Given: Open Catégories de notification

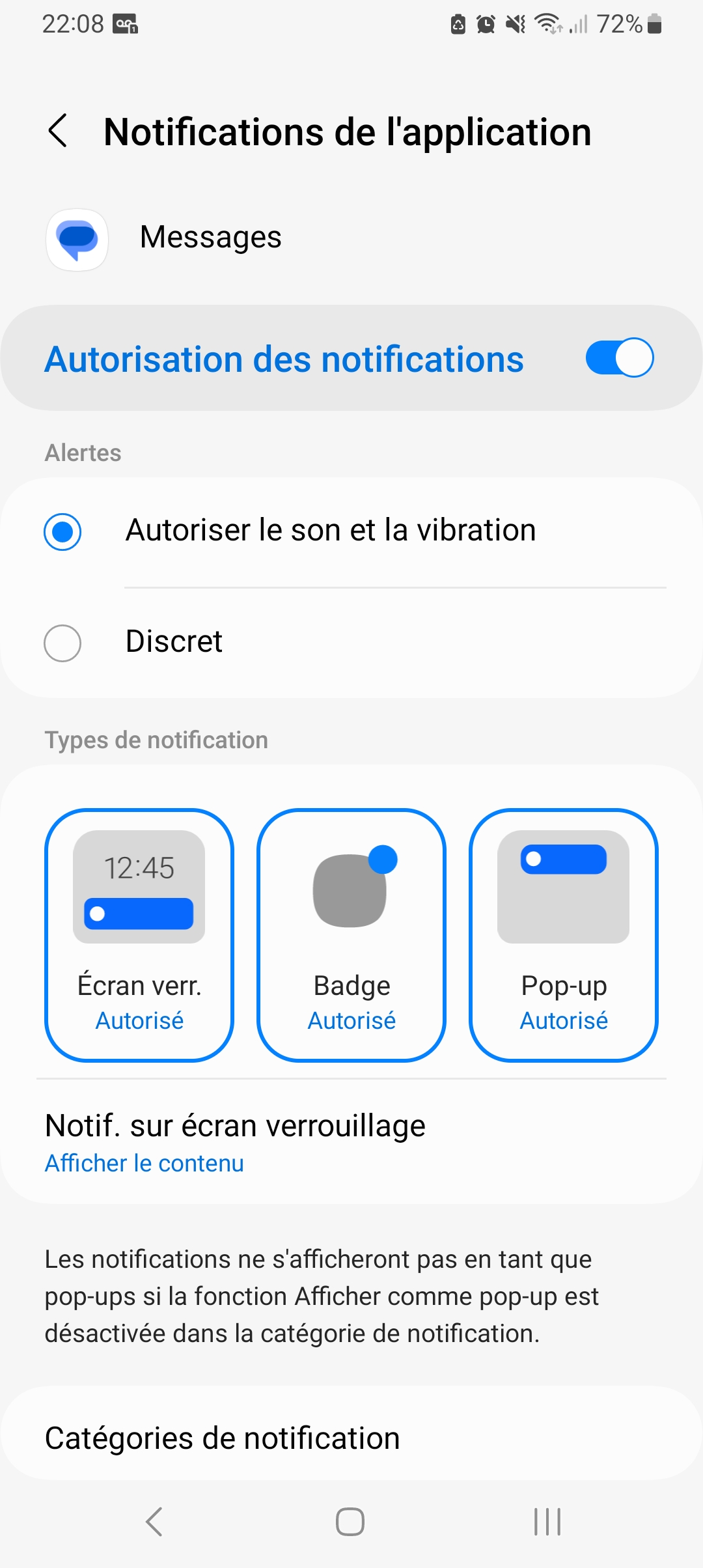Looking at the screenshot, I should pos(222,1436).
